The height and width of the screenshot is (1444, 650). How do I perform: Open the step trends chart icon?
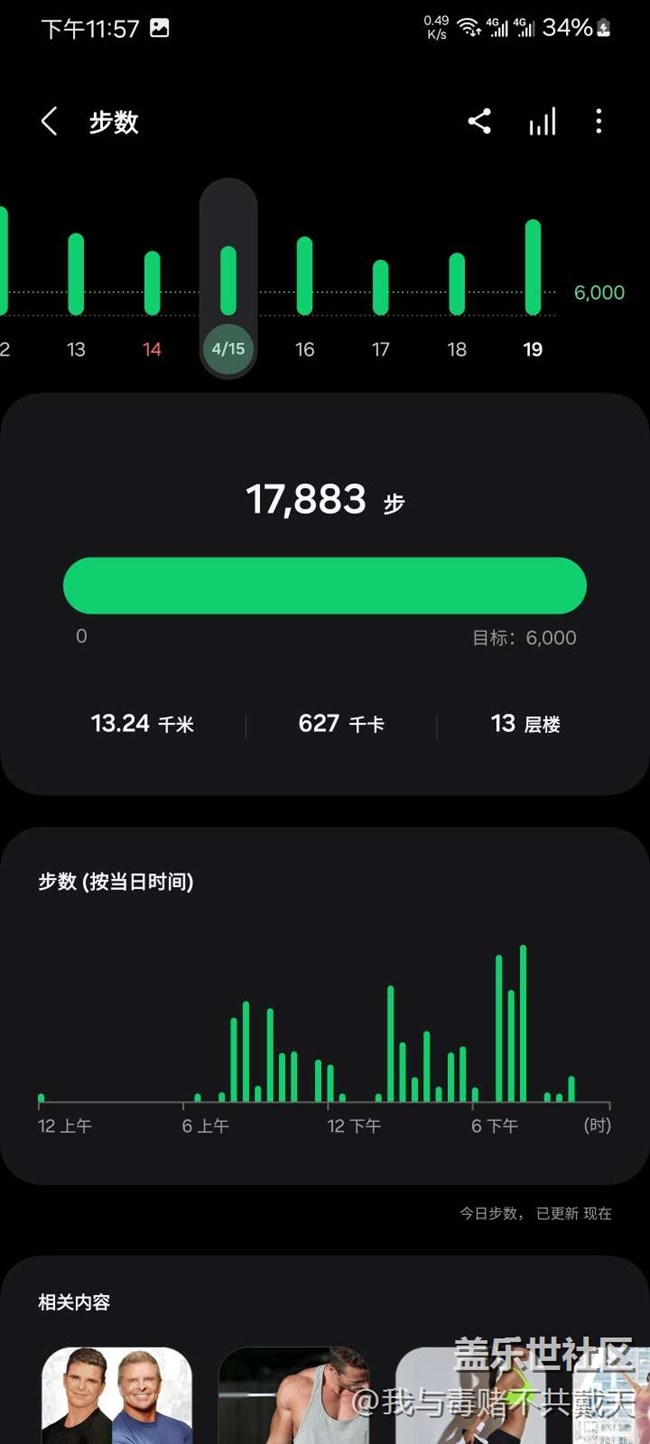(542, 122)
